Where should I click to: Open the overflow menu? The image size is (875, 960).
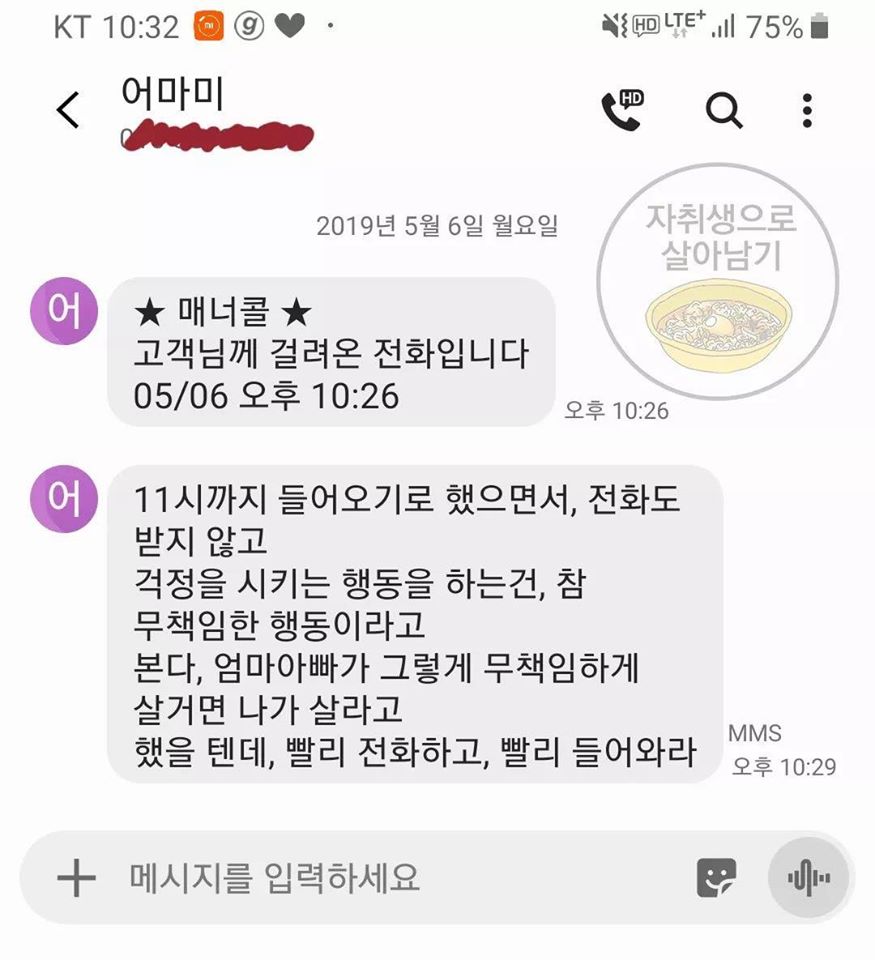click(x=807, y=110)
